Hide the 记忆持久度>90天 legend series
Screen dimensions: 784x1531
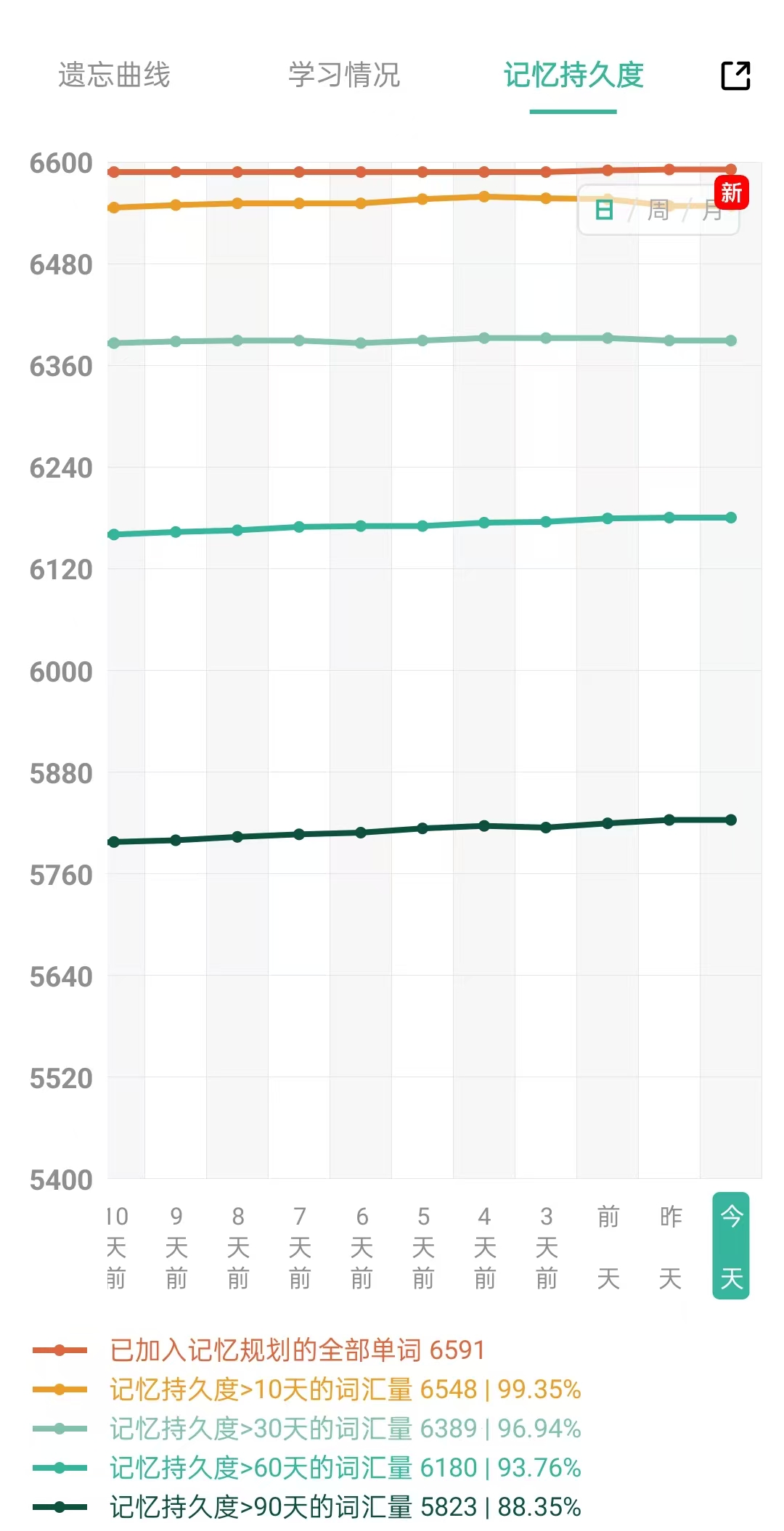click(x=345, y=1507)
